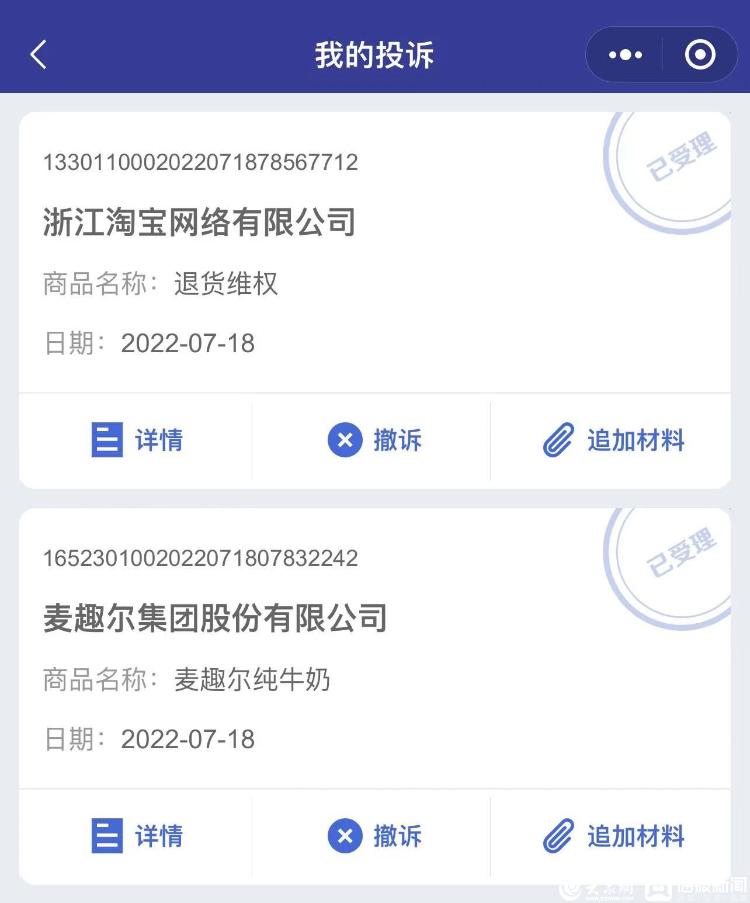Click the back arrow to return
750x903 pixels.
pyautogui.click(x=37, y=54)
